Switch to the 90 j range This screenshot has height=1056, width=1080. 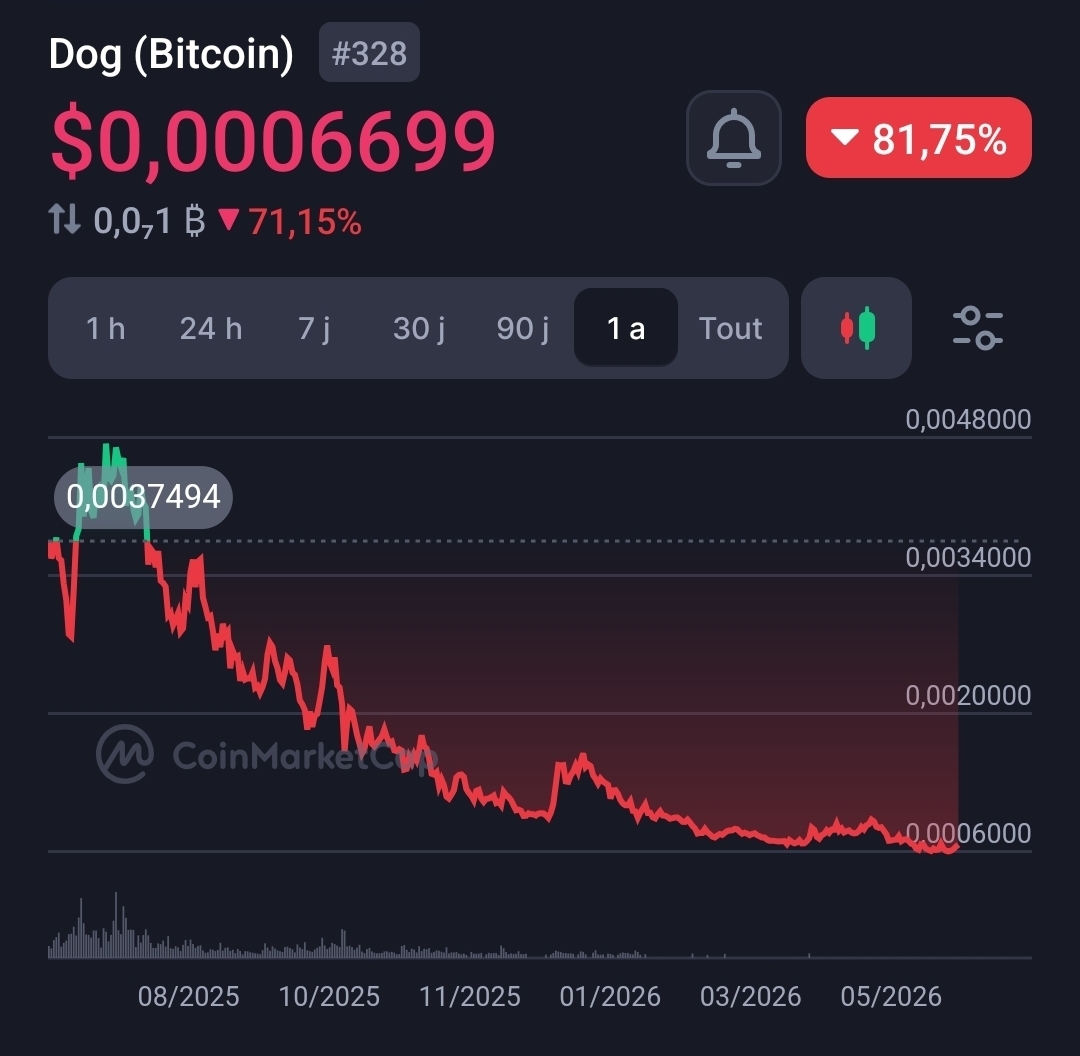point(523,329)
